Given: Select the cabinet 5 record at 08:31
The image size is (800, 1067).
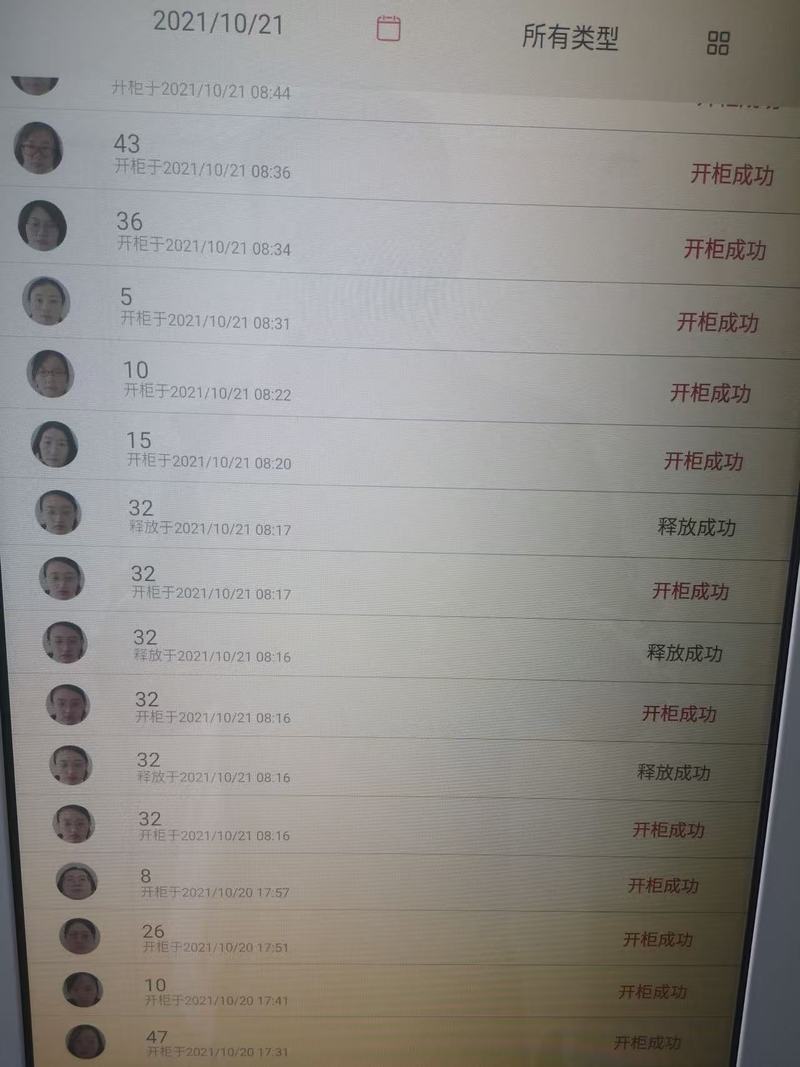Looking at the screenshot, I should pos(400,308).
